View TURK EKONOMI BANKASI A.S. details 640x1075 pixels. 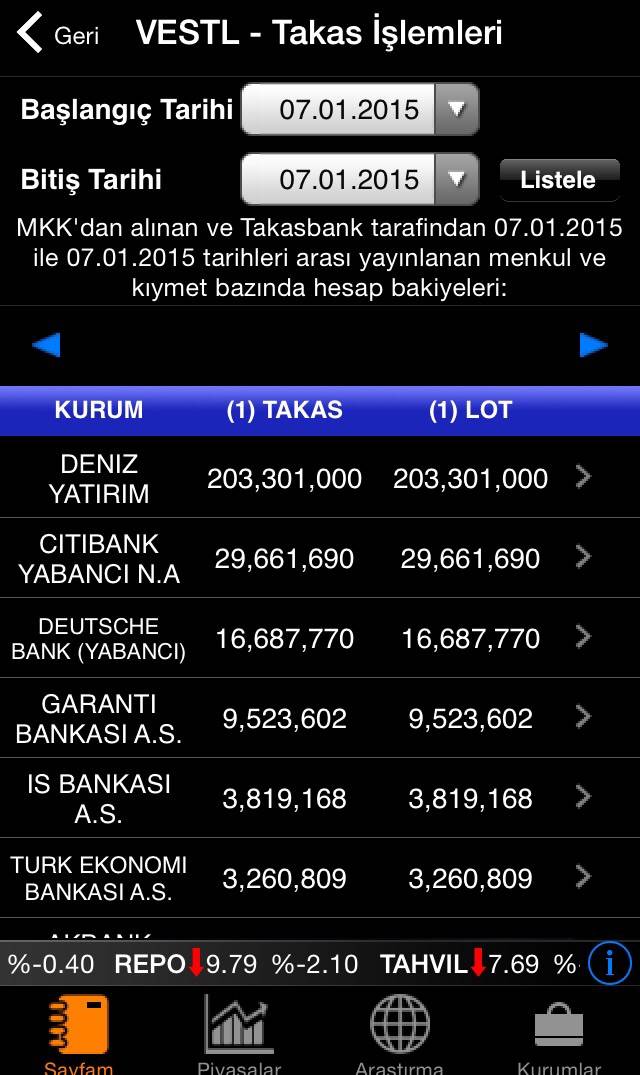320,878
